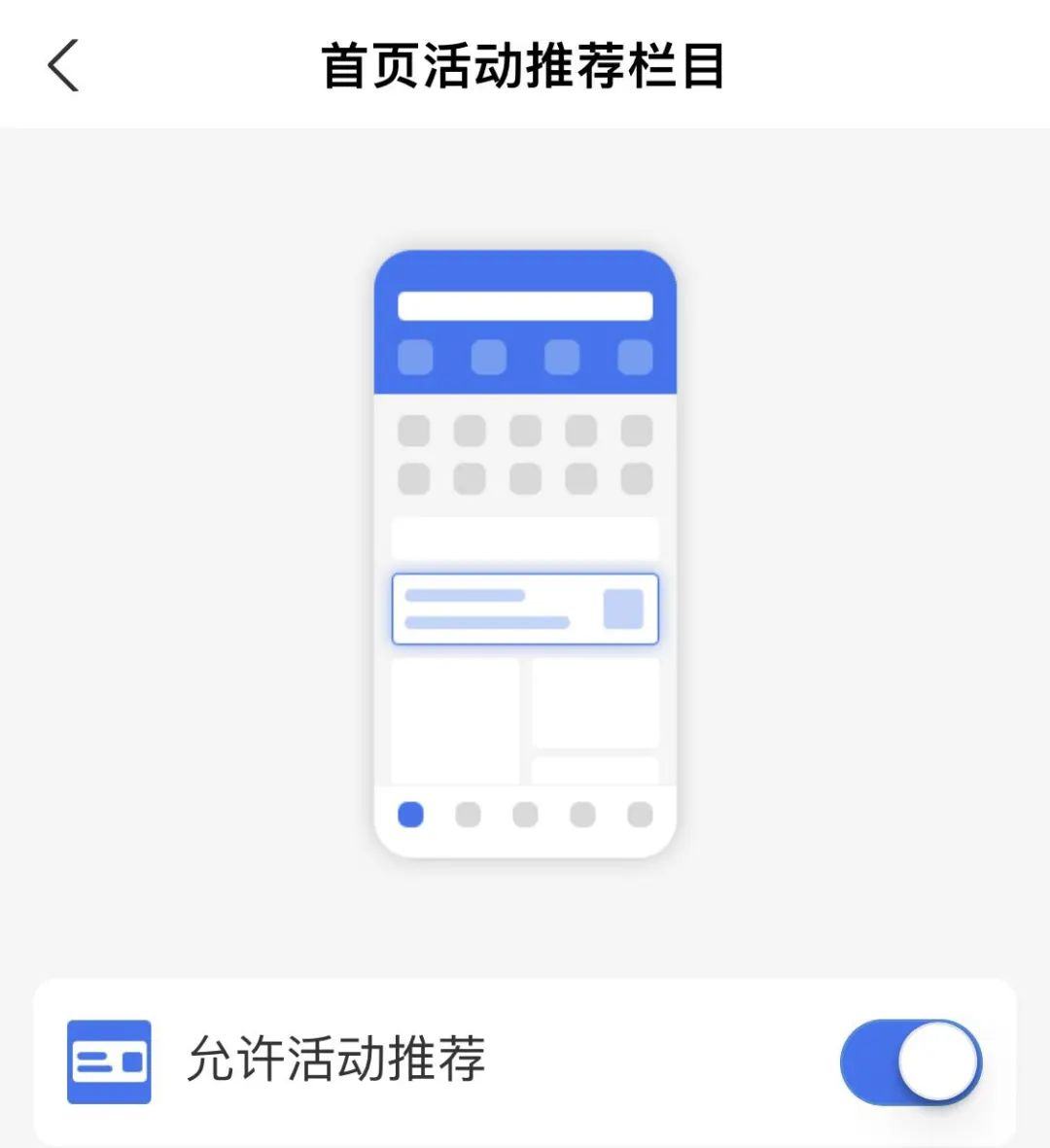1050x1148 pixels.
Task: Toggle the blue switch on the settings card
Action: [x=909, y=1061]
